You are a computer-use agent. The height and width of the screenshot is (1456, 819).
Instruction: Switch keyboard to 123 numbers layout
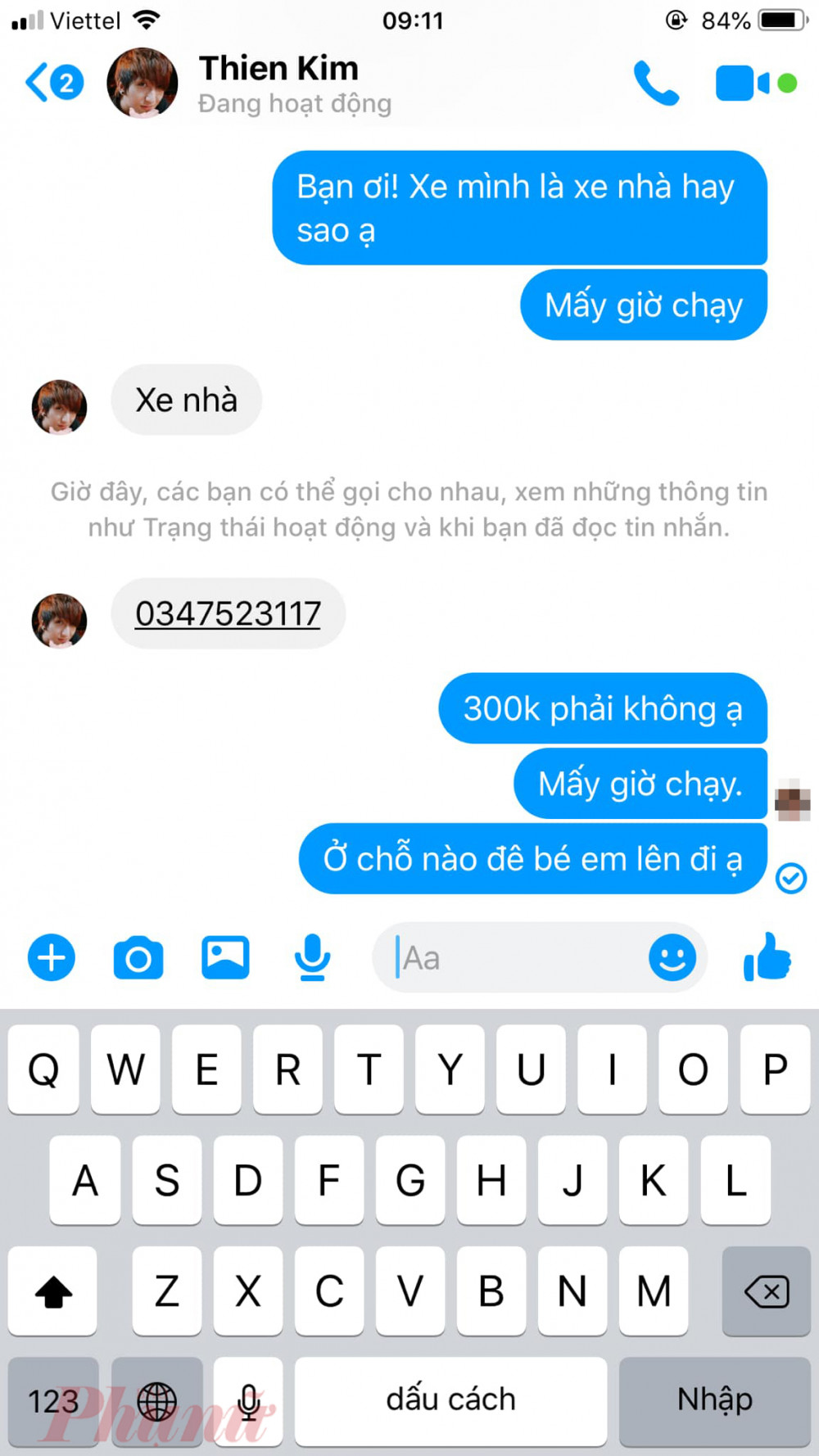click(53, 1401)
